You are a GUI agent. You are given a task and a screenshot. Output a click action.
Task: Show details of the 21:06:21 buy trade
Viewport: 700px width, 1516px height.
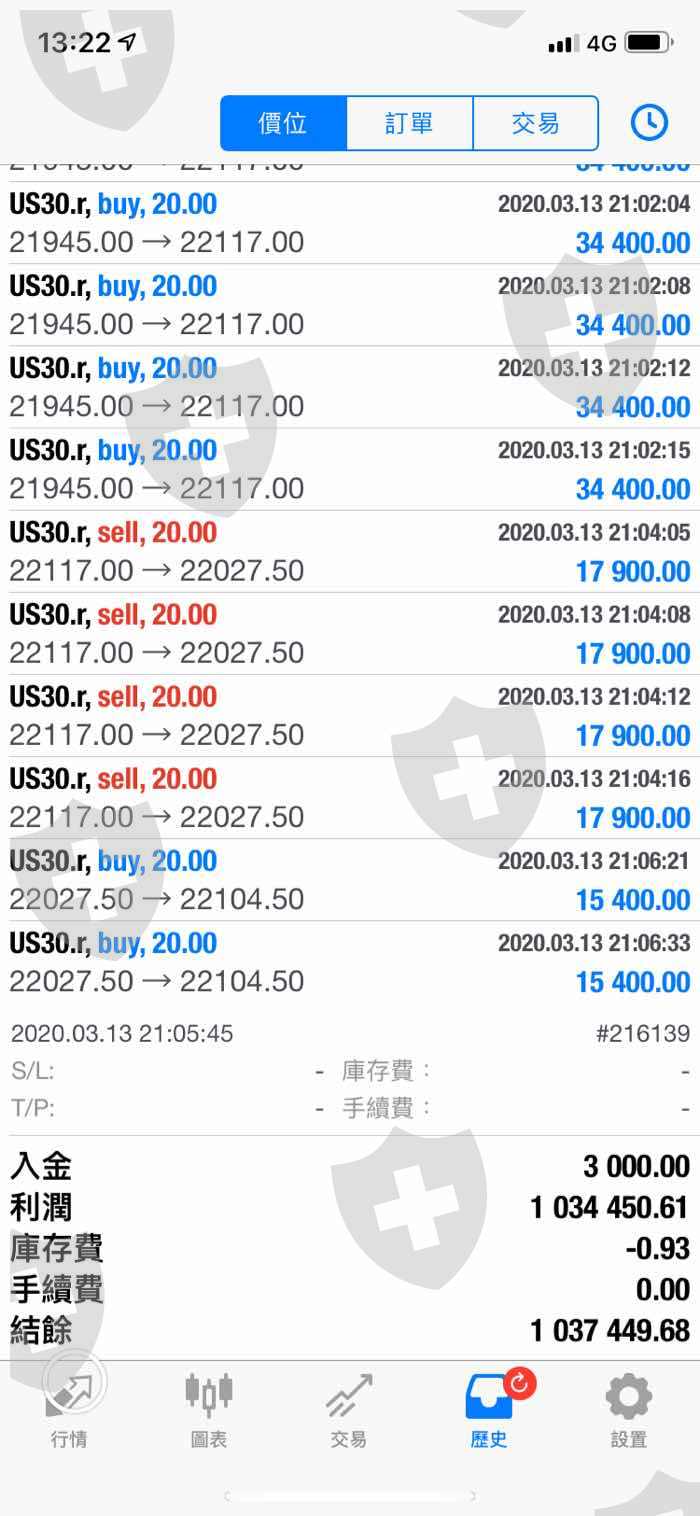pyautogui.click(x=350, y=879)
